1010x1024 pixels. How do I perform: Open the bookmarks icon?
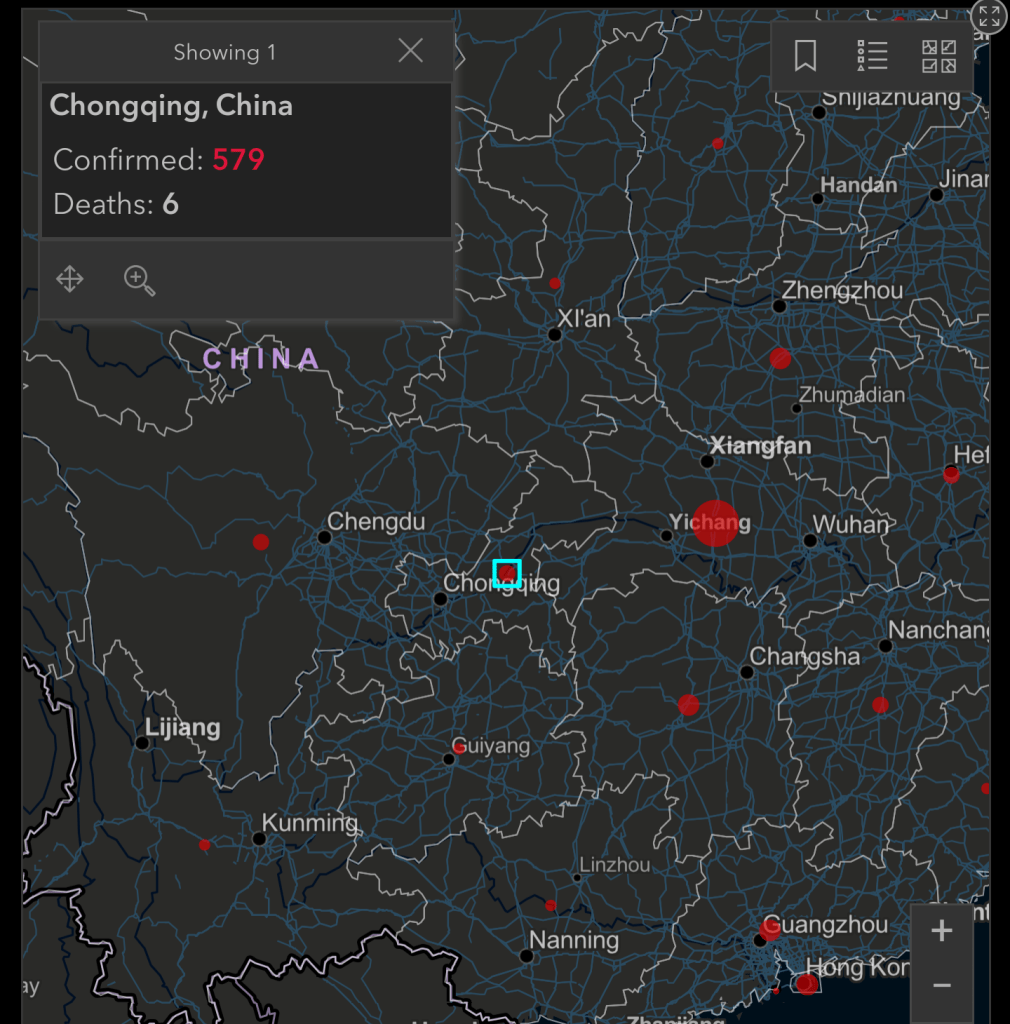[x=805, y=56]
